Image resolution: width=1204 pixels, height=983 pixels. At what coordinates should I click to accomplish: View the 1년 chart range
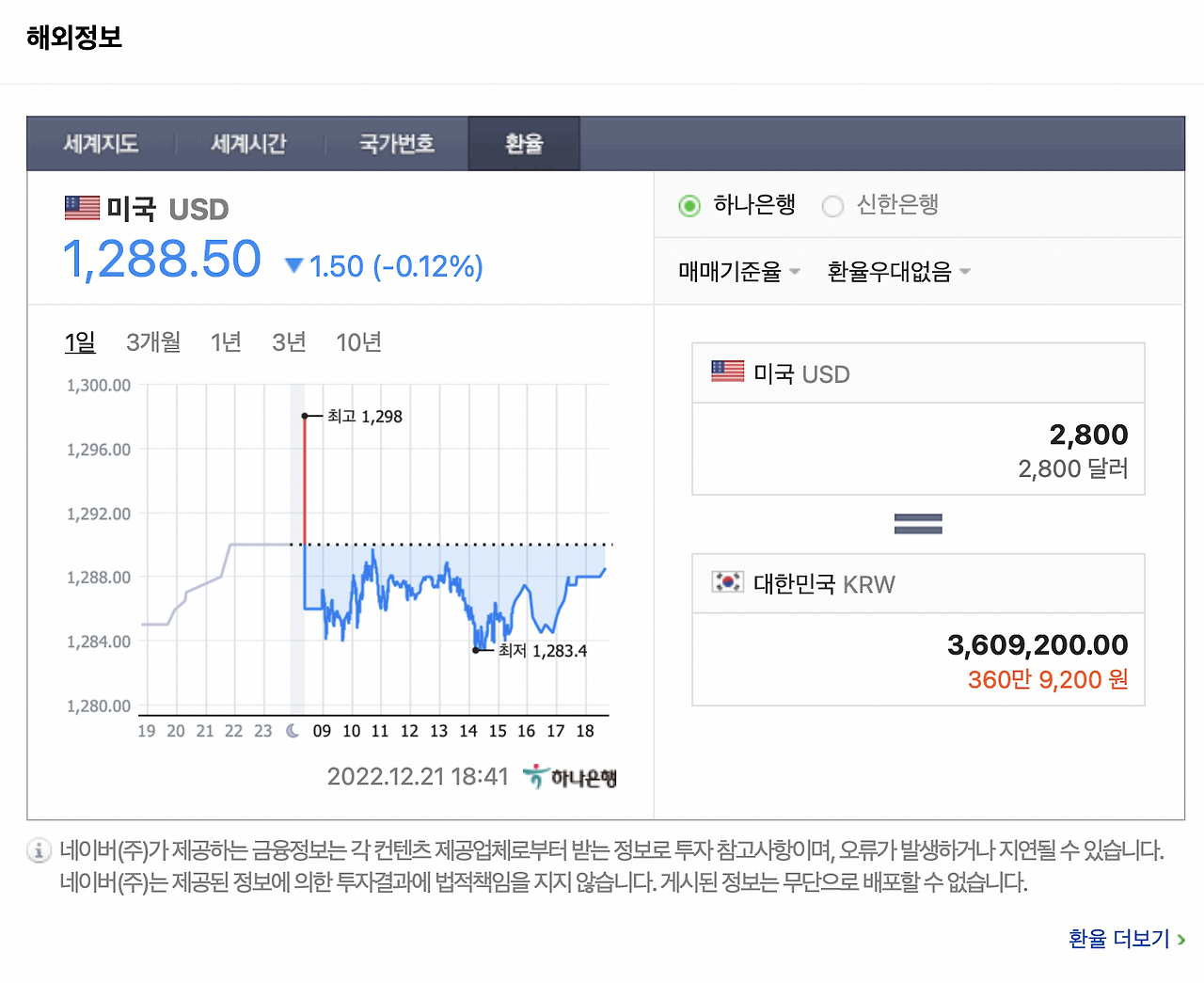(x=226, y=342)
